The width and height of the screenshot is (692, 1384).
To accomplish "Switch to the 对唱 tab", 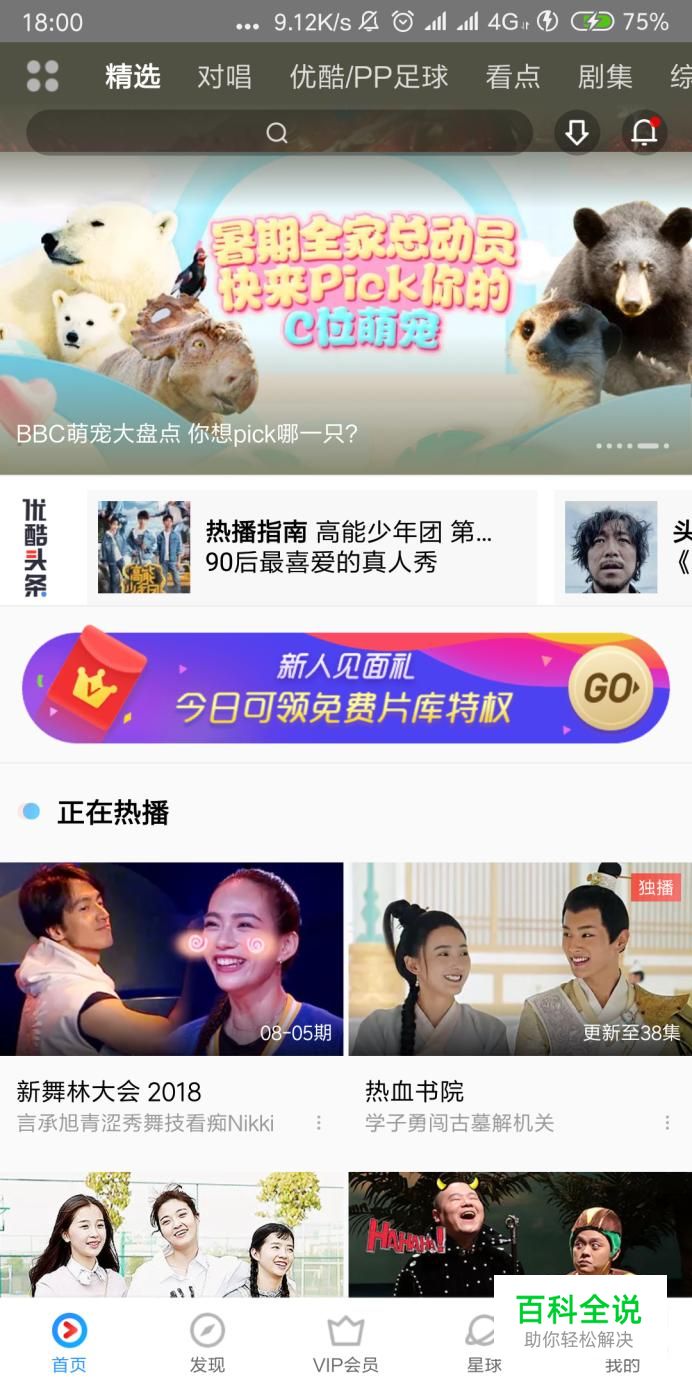I will click(224, 76).
